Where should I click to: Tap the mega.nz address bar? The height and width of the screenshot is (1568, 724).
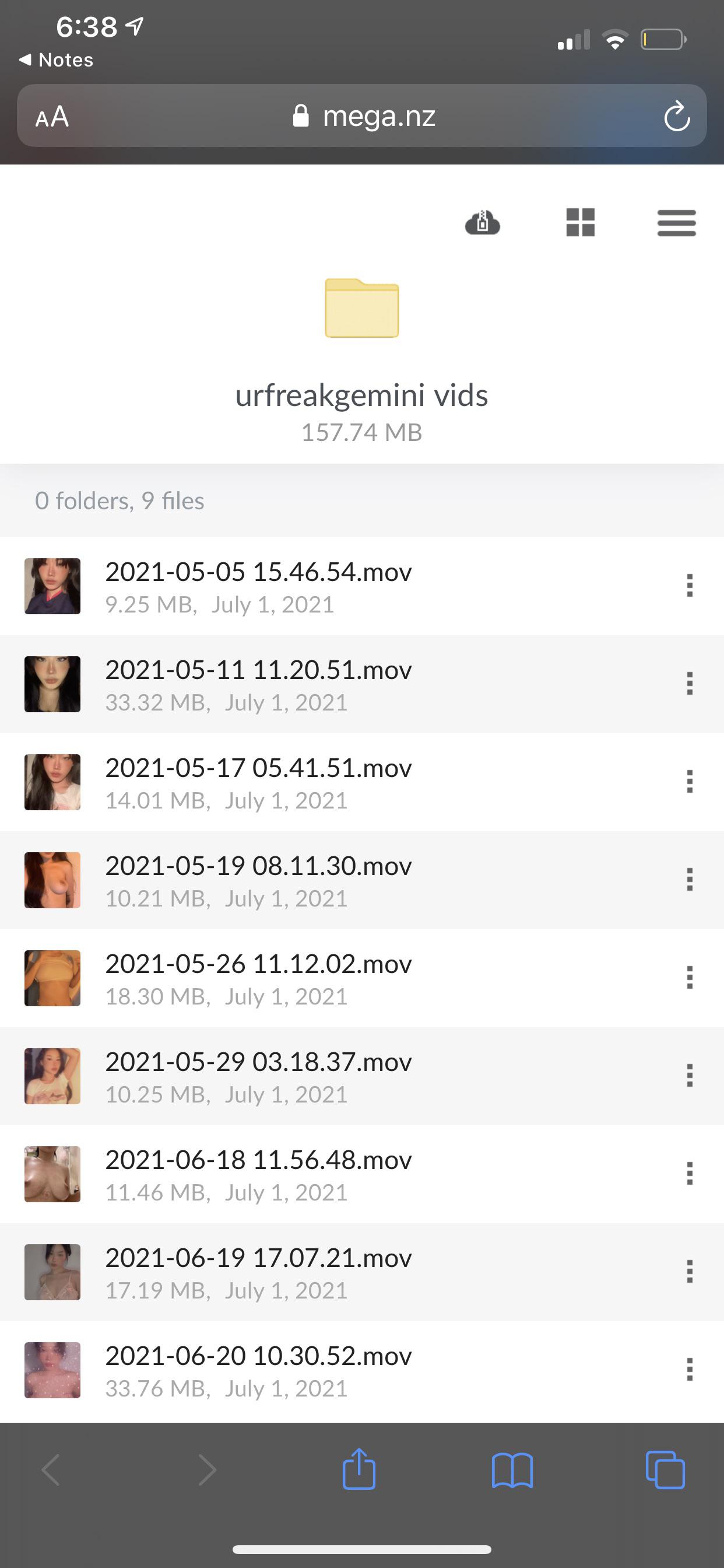(365, 116)
